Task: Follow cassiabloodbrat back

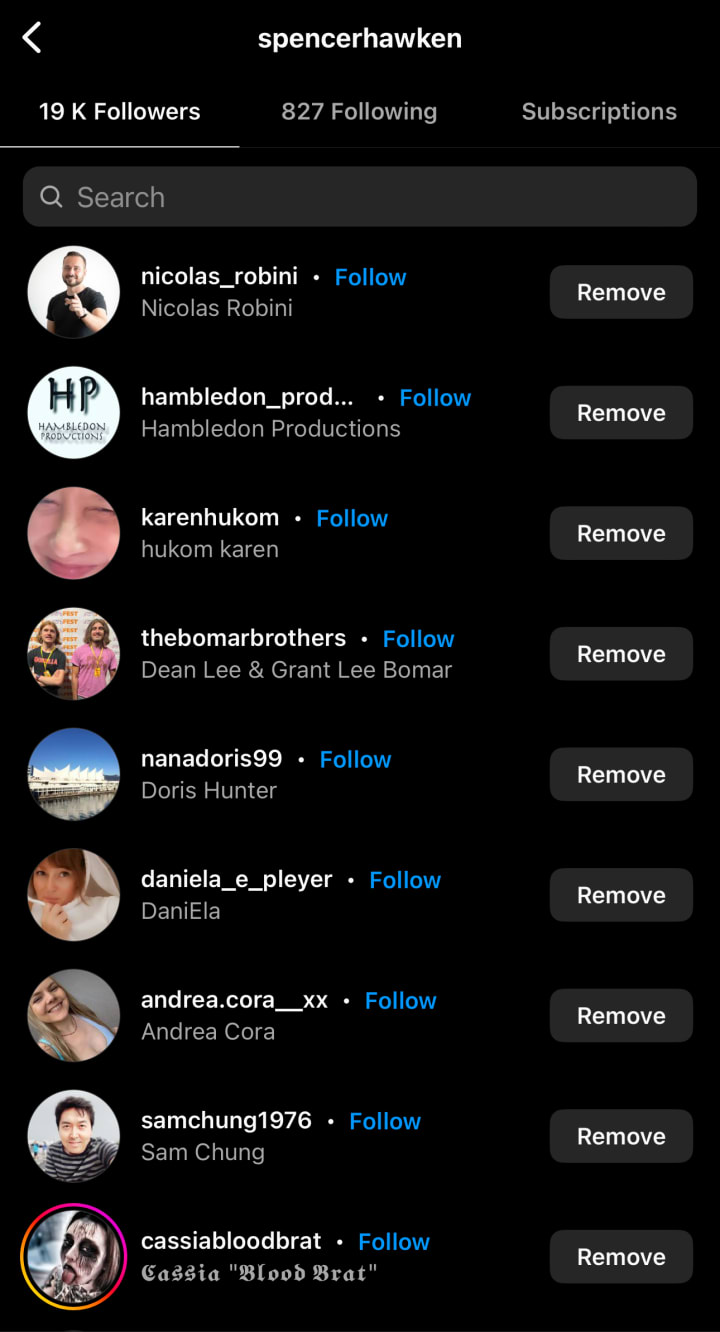Action: 394,1241
